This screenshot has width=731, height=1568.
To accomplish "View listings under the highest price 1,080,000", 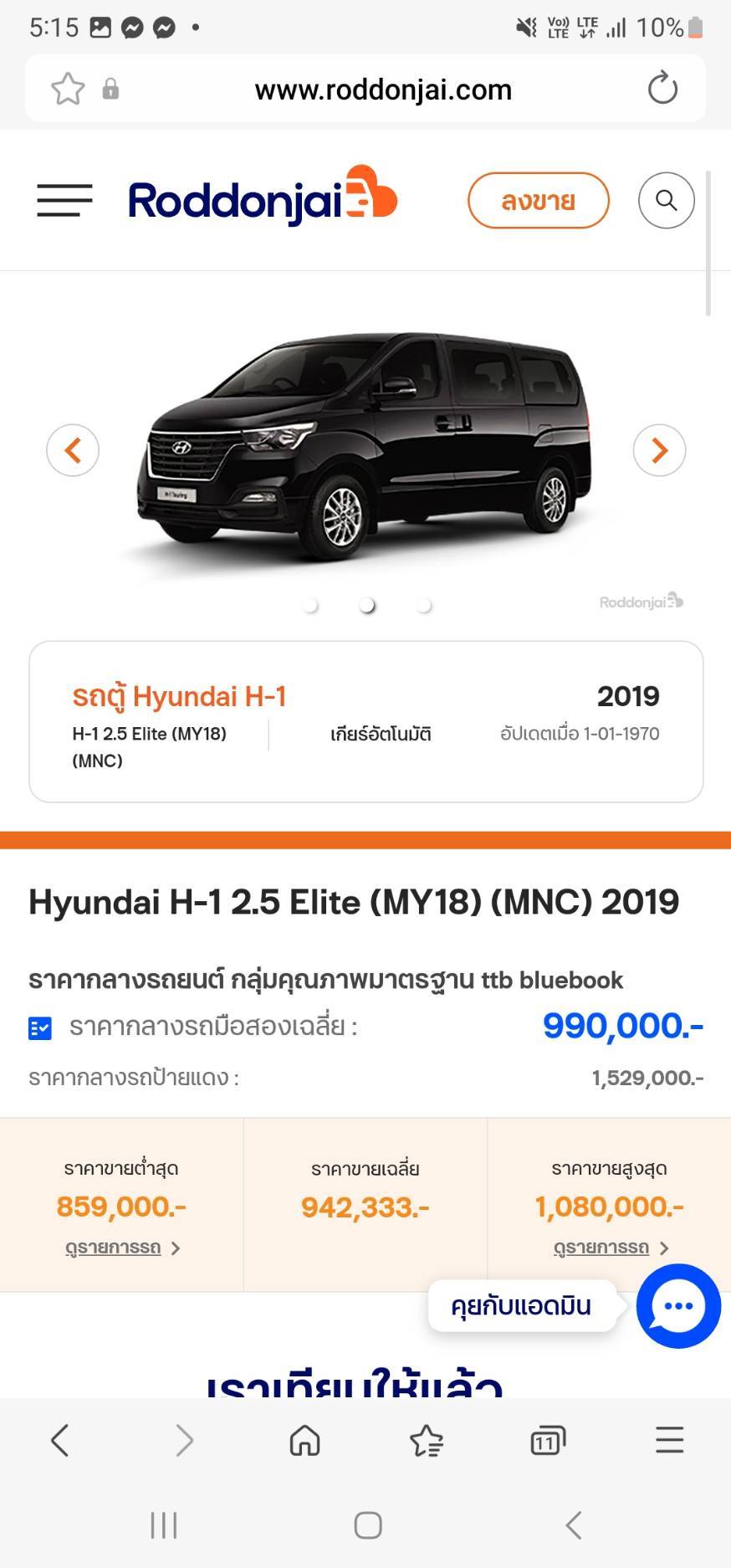I will (610, 1248).
